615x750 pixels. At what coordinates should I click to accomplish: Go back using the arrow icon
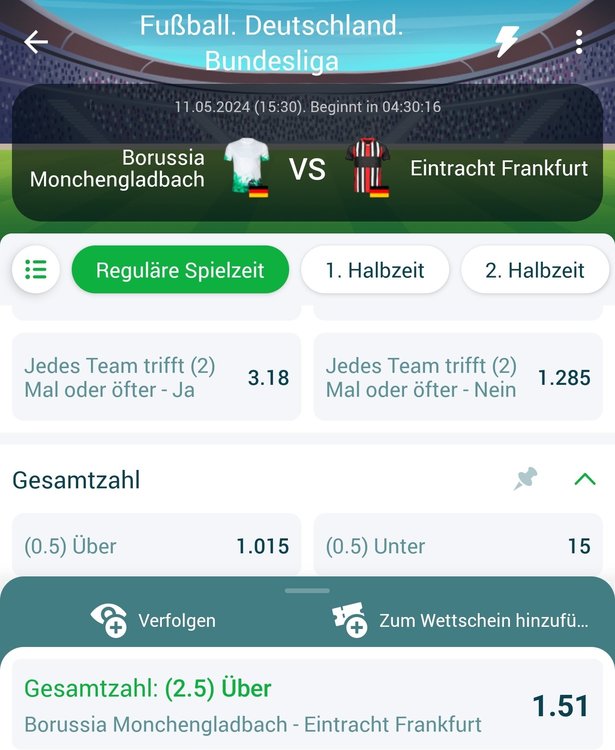(x=36, y=41)
